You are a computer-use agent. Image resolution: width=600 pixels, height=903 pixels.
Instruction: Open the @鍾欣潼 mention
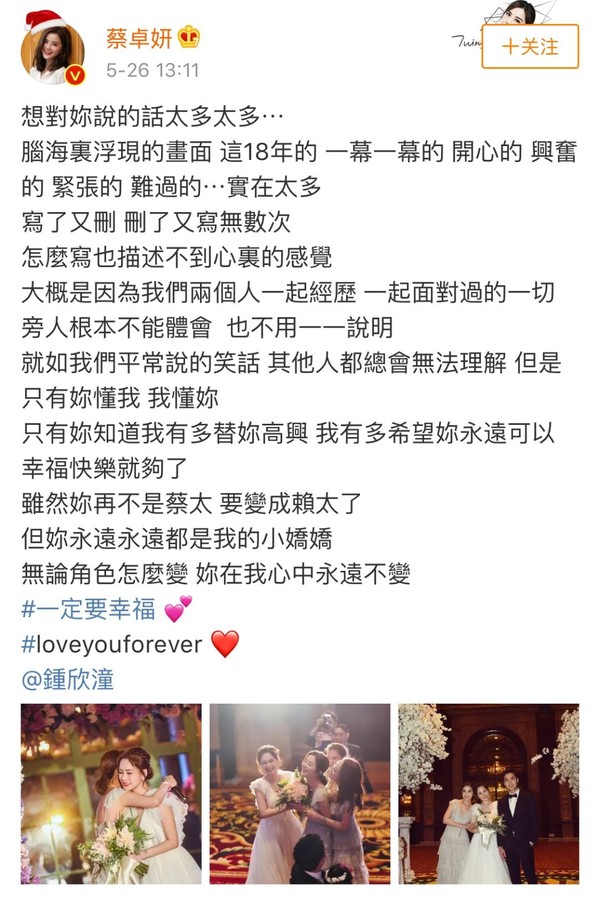(68, 679)
